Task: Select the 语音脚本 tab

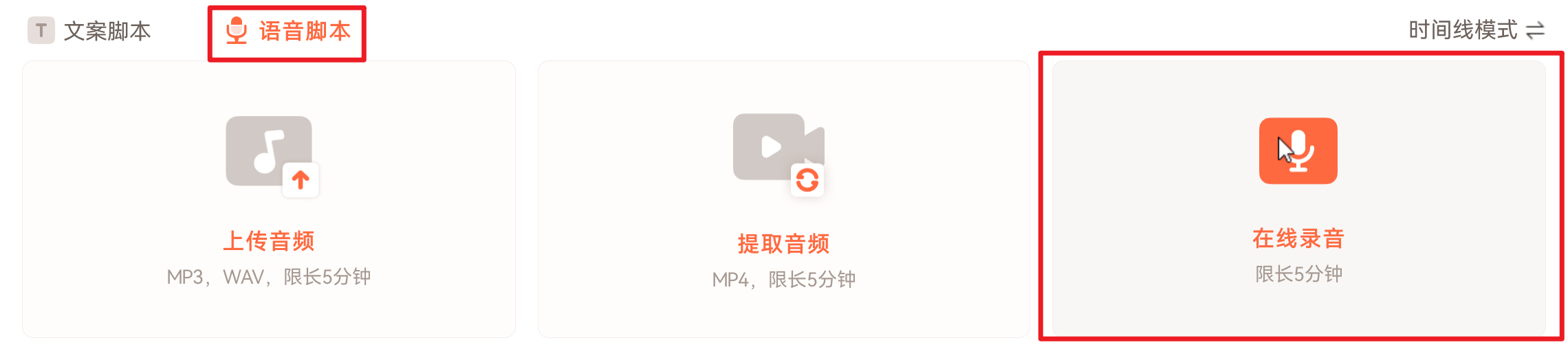Action: click(288, 32)
